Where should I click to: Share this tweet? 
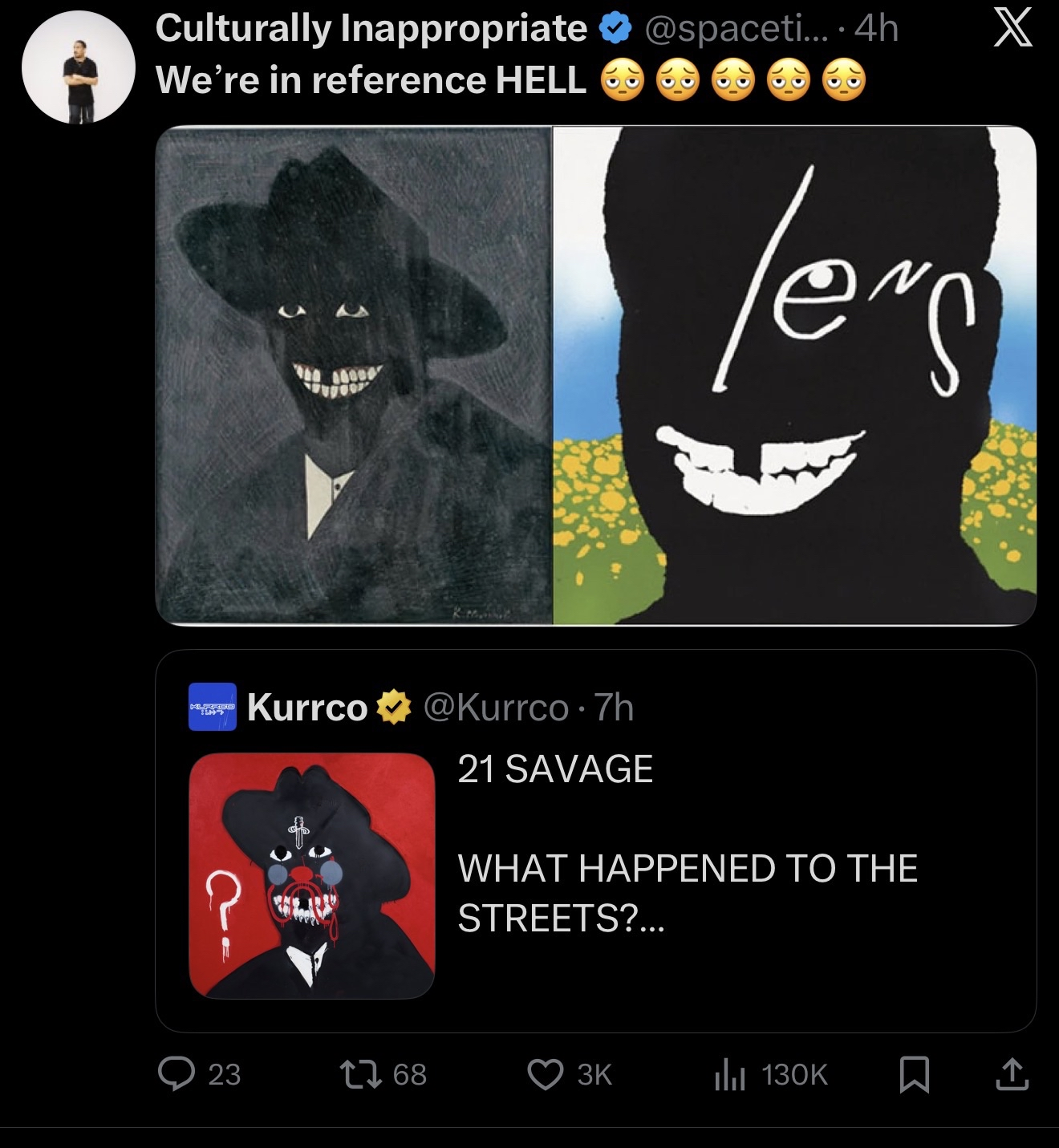tap(1012, 1074)
